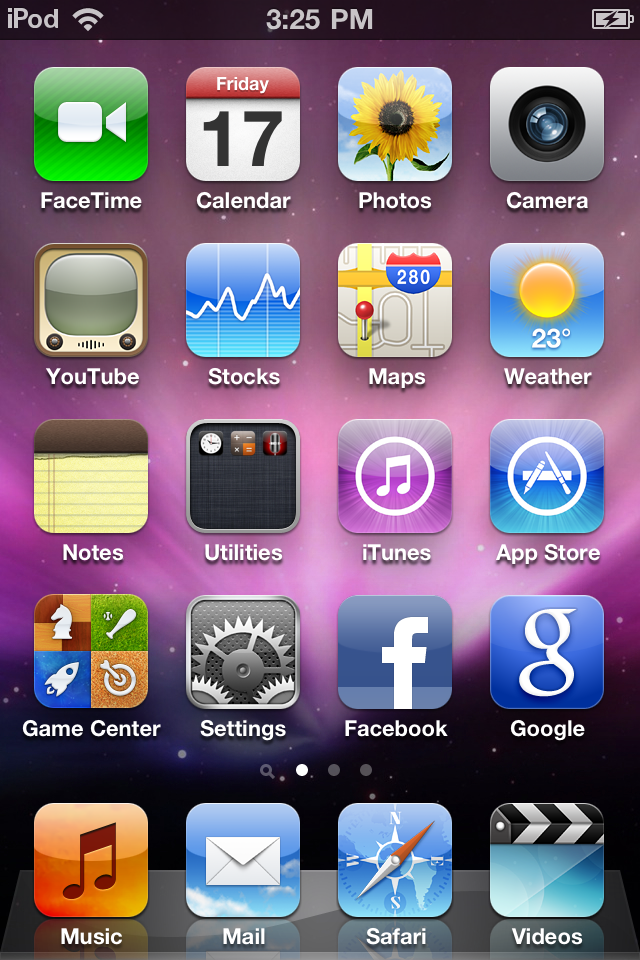
Task: Check the Stocks app
Action: pyautogui.click(x=243, y=300)
